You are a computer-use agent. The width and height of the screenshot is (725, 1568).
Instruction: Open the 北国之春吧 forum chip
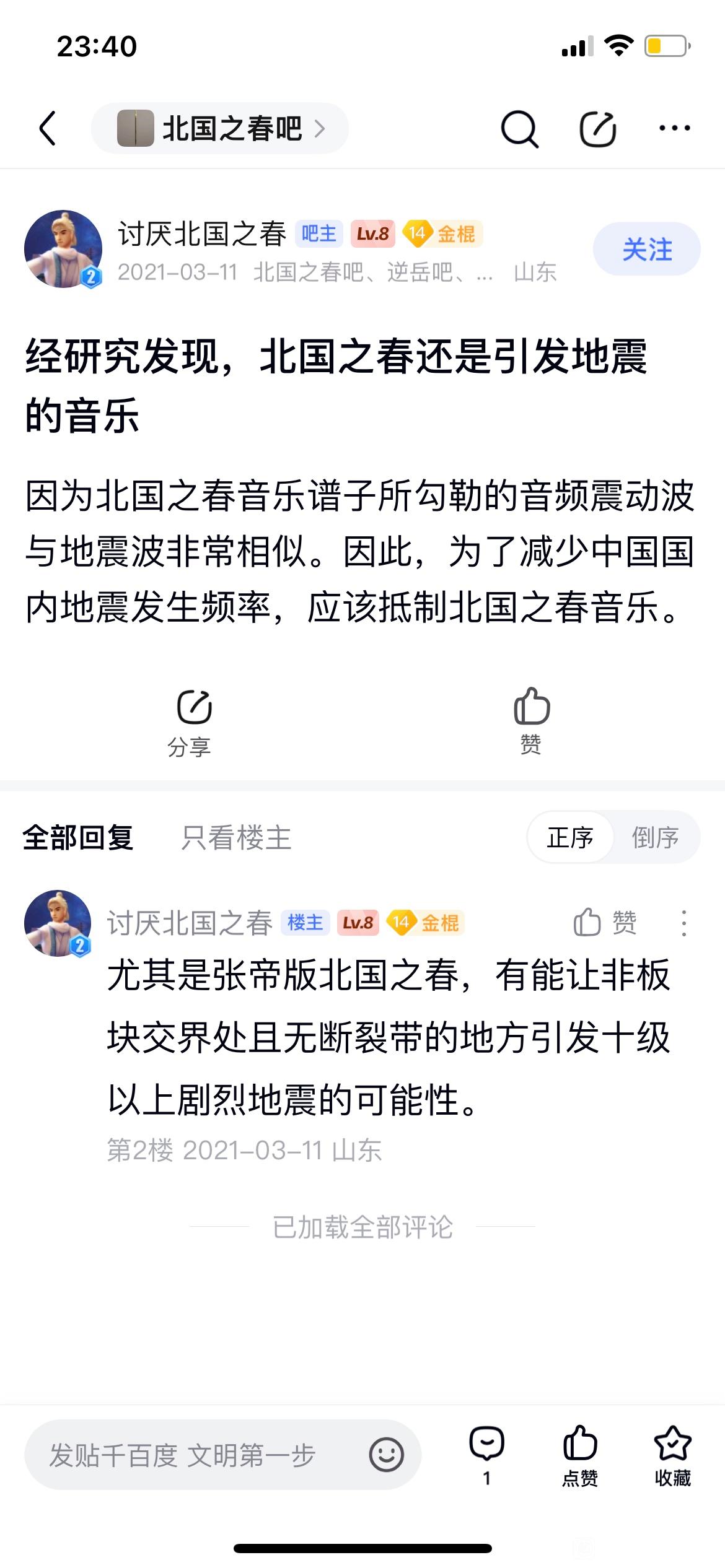(221, 128)
